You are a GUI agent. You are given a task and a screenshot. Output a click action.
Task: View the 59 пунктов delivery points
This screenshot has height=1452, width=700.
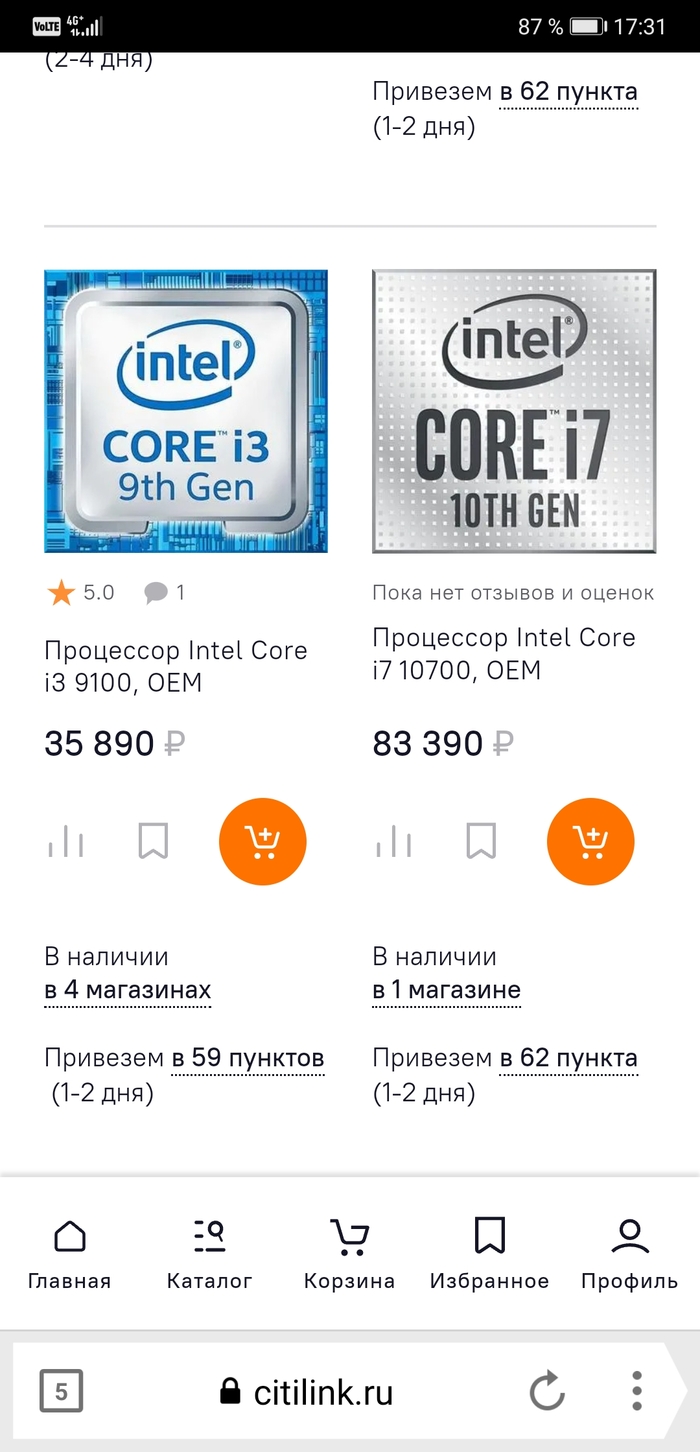[247, 1058]
